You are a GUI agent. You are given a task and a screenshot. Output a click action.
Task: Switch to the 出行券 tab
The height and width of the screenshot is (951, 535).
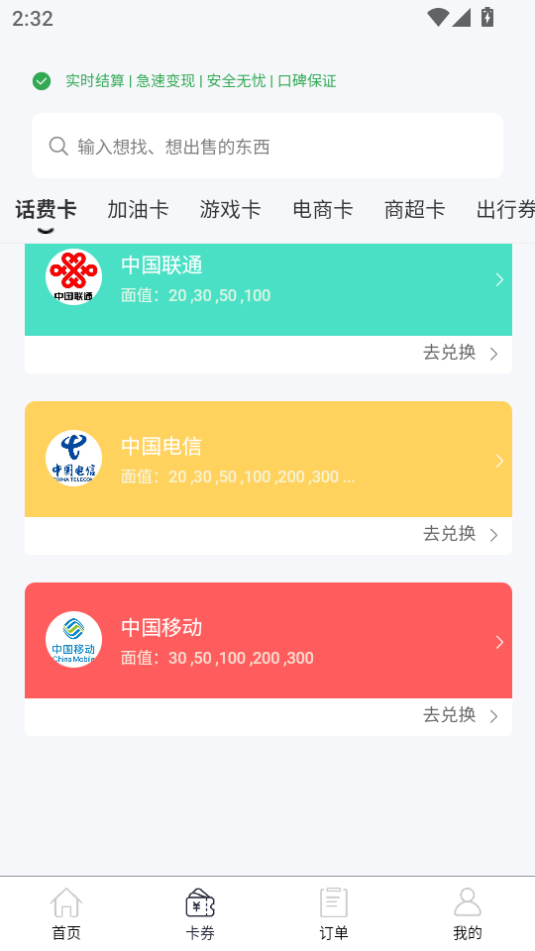(505, 210)
